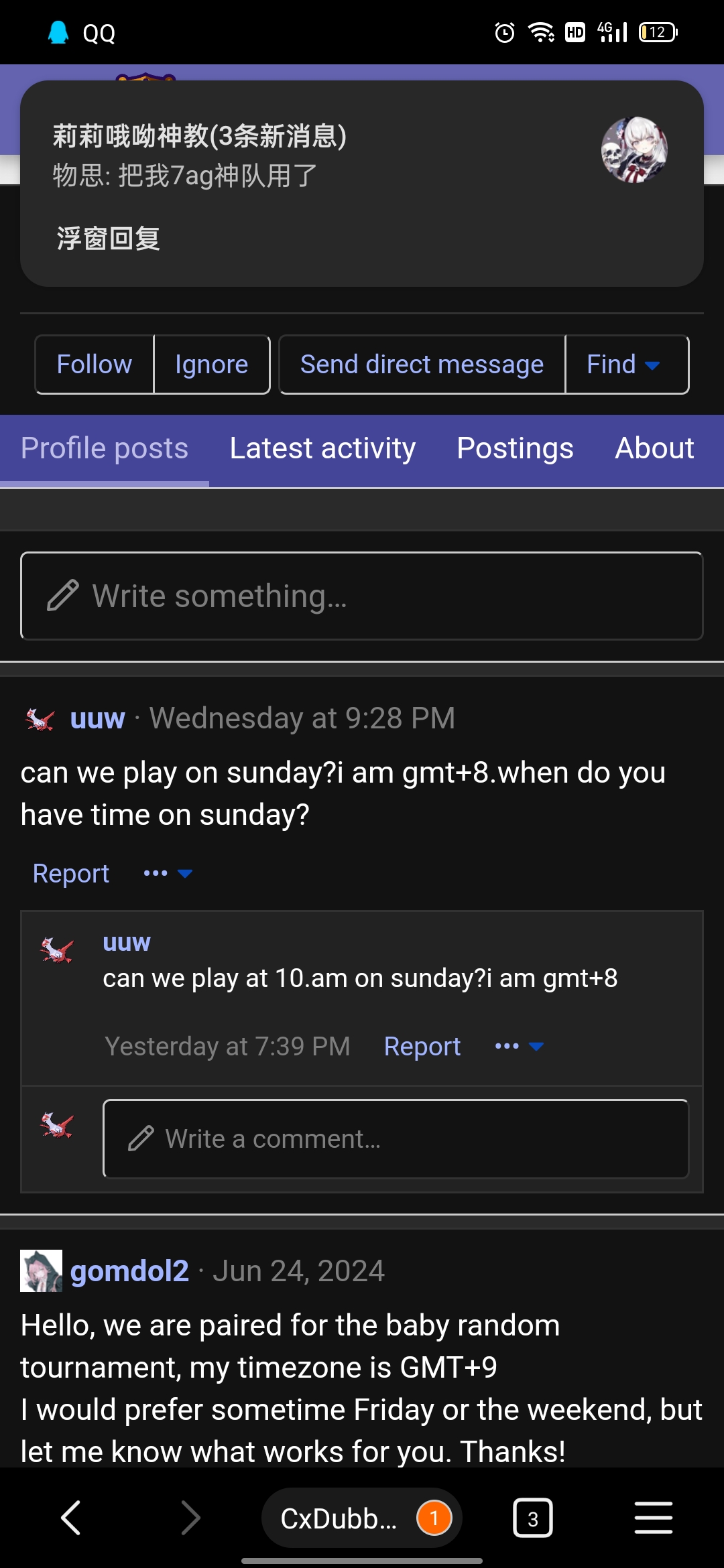
Task: Tap the Write a comment field
Action: point(396,1138)
